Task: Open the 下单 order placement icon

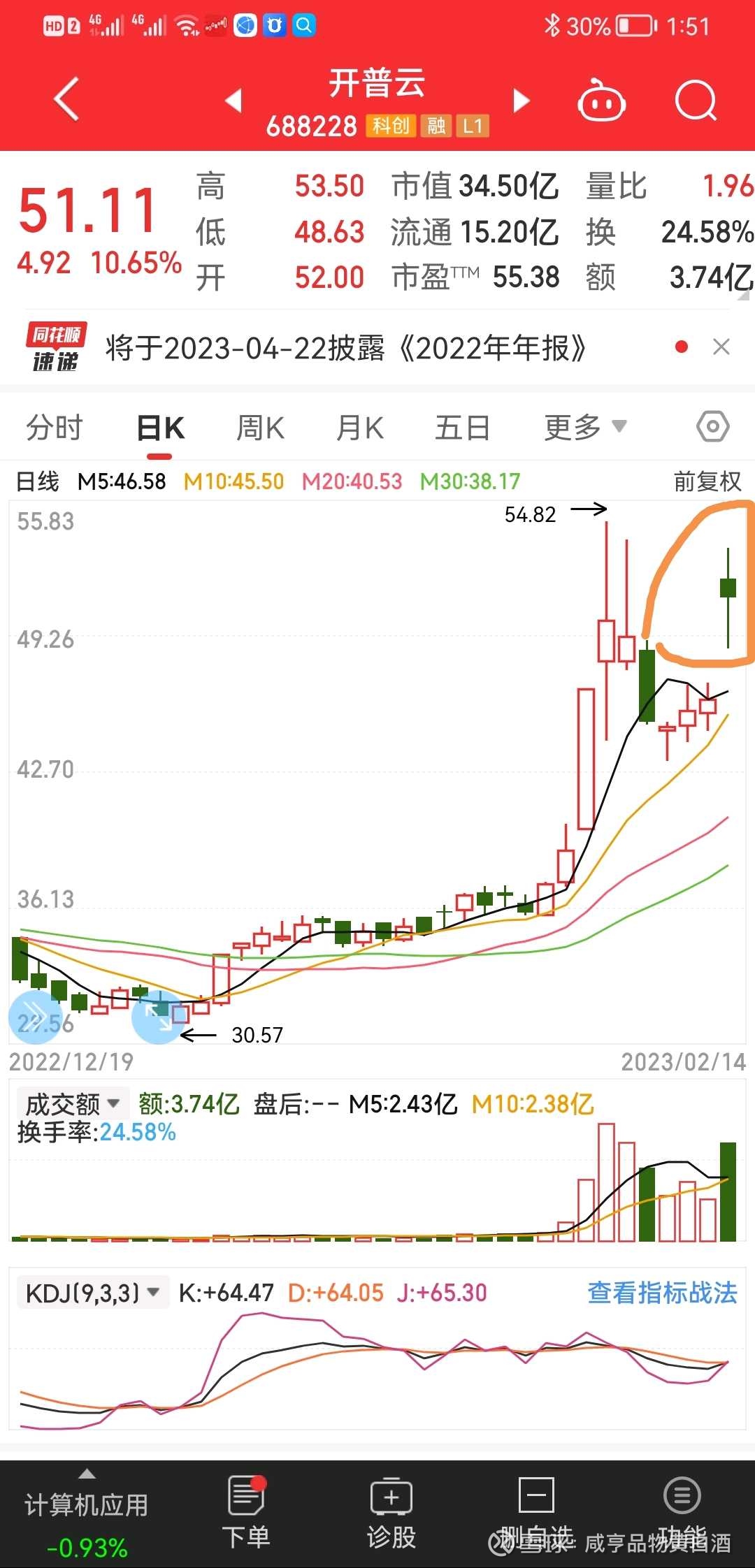Action: tap(246, 1509)
